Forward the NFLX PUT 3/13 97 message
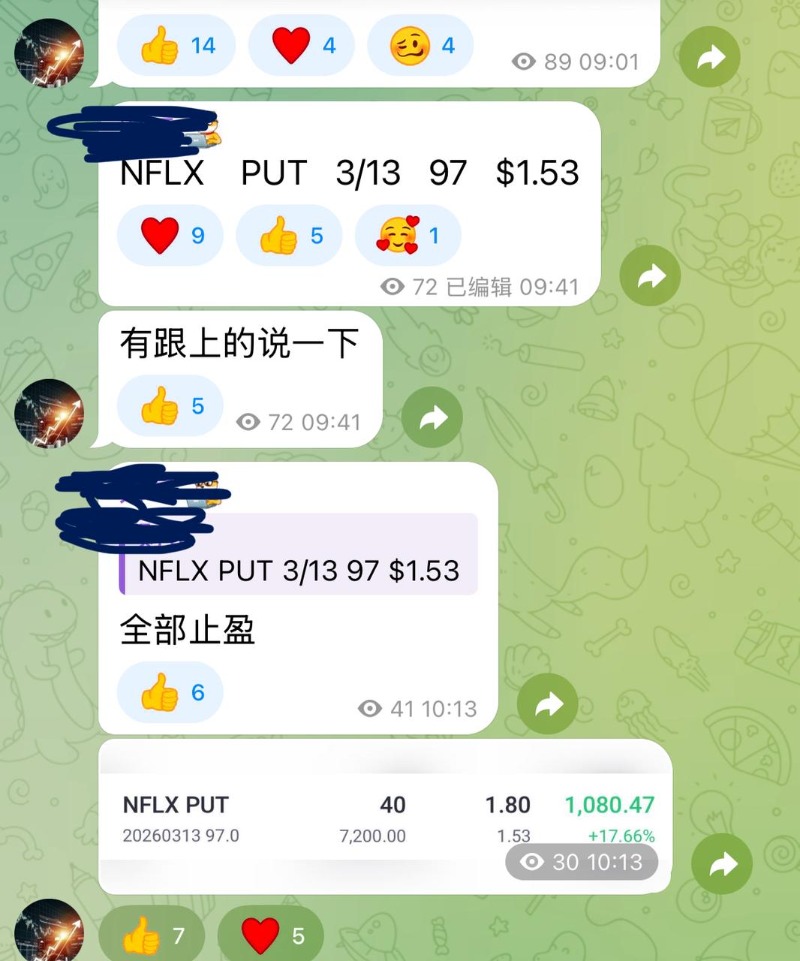This screenshot has width=800, height=961. (x=650, y=275)
